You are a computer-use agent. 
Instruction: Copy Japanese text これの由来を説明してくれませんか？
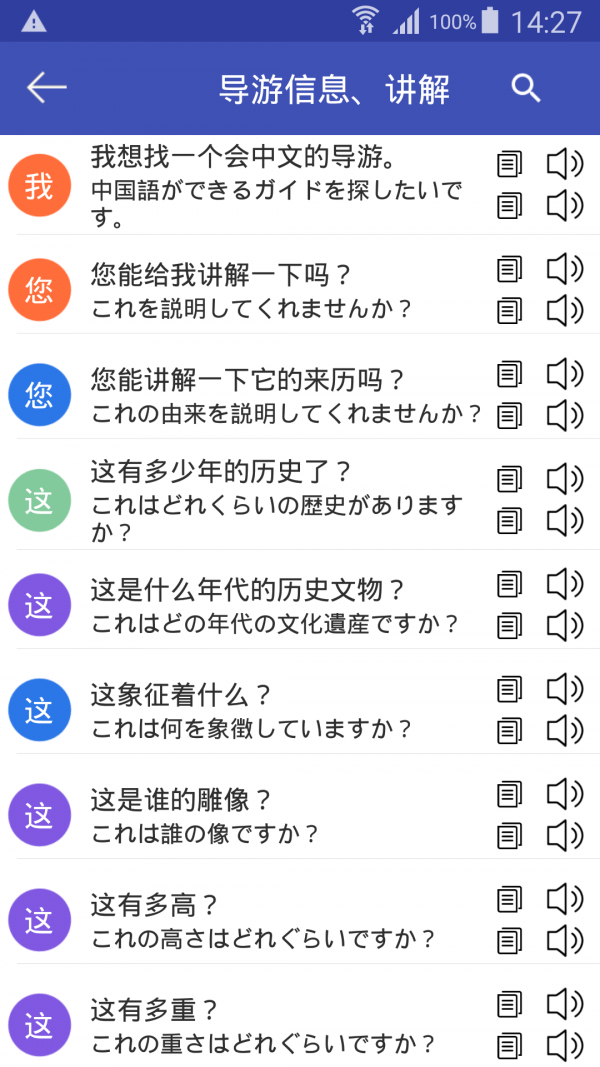[x=510, y=415]
